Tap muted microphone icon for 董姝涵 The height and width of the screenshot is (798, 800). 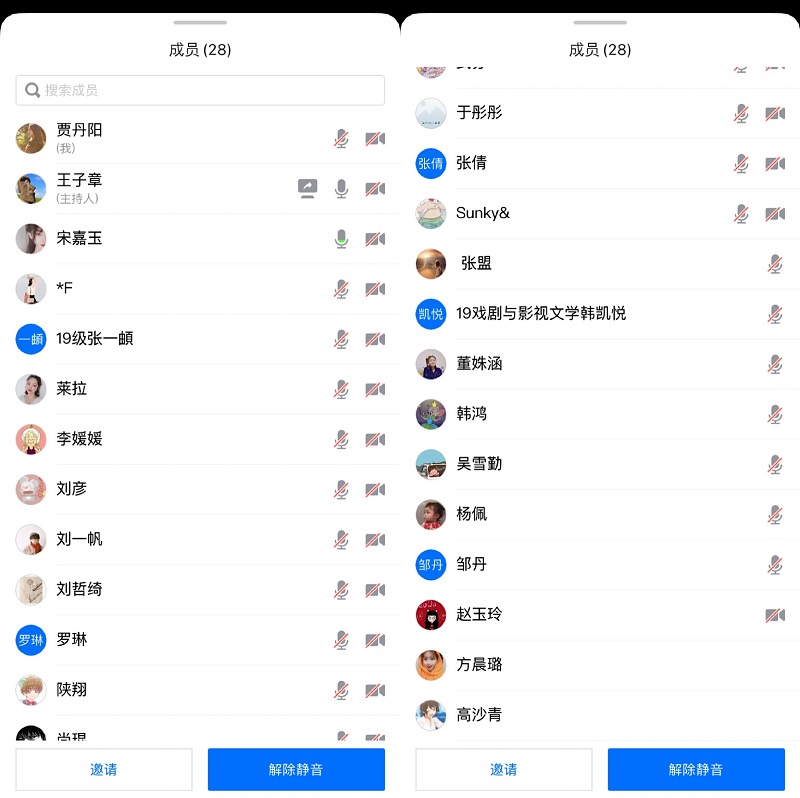pyautogui.click(x=775, y=364)
